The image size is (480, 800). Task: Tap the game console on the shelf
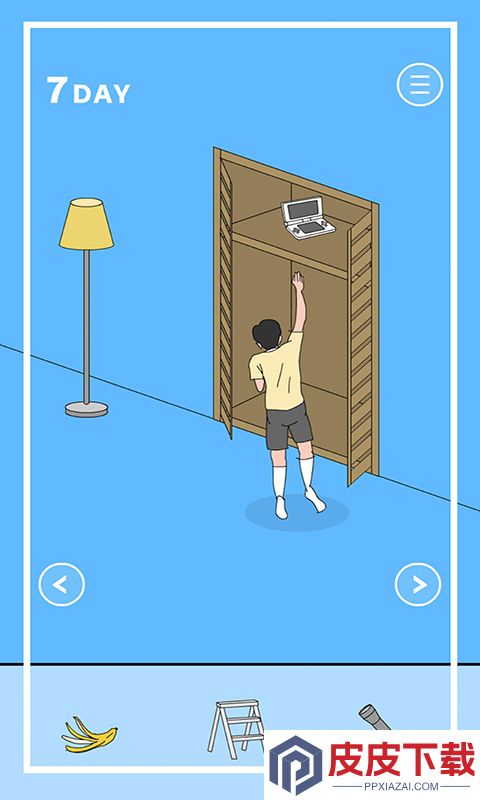click(x=308, y=218)
